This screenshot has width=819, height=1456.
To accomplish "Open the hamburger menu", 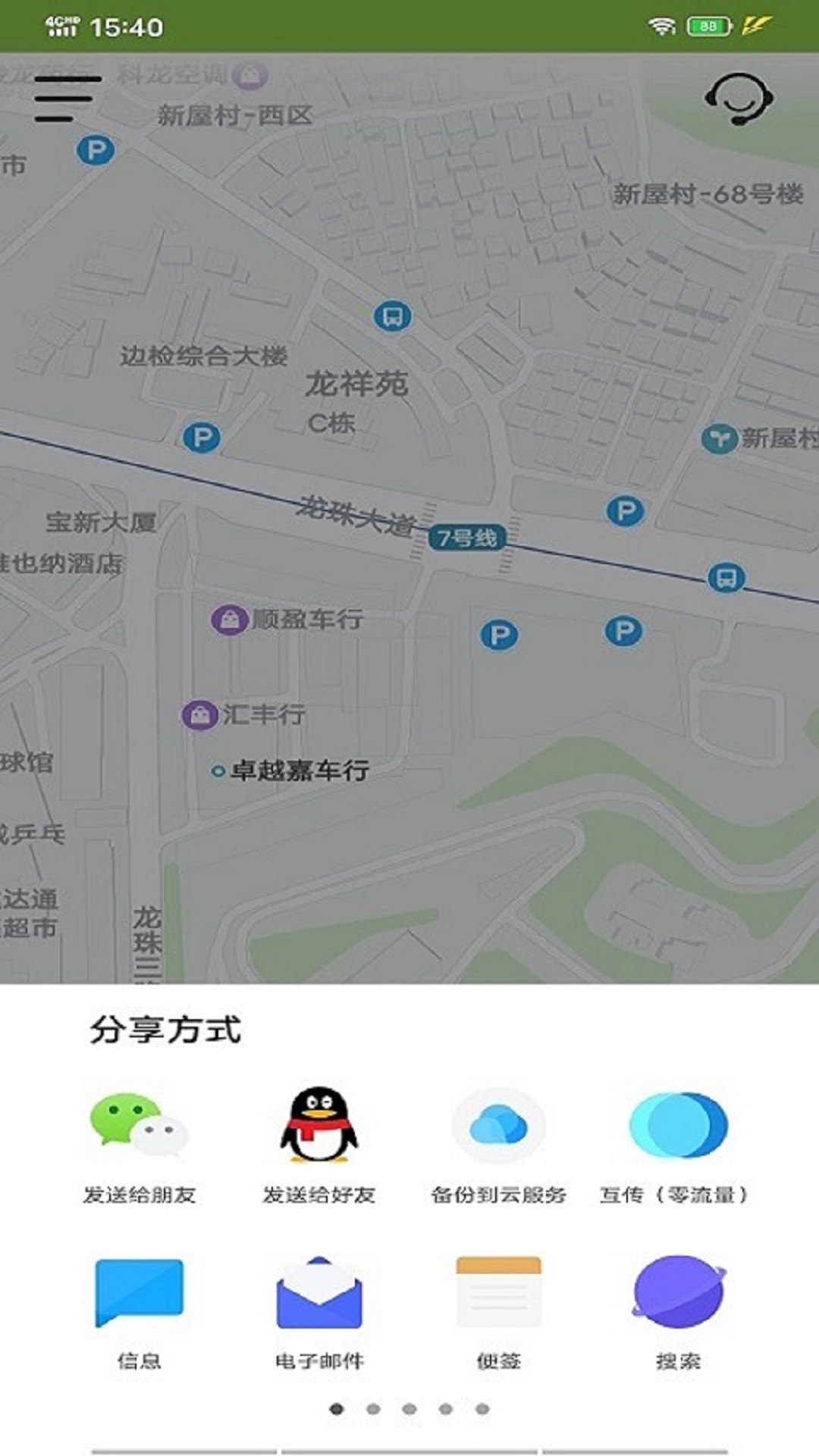I will coord(67,99).
